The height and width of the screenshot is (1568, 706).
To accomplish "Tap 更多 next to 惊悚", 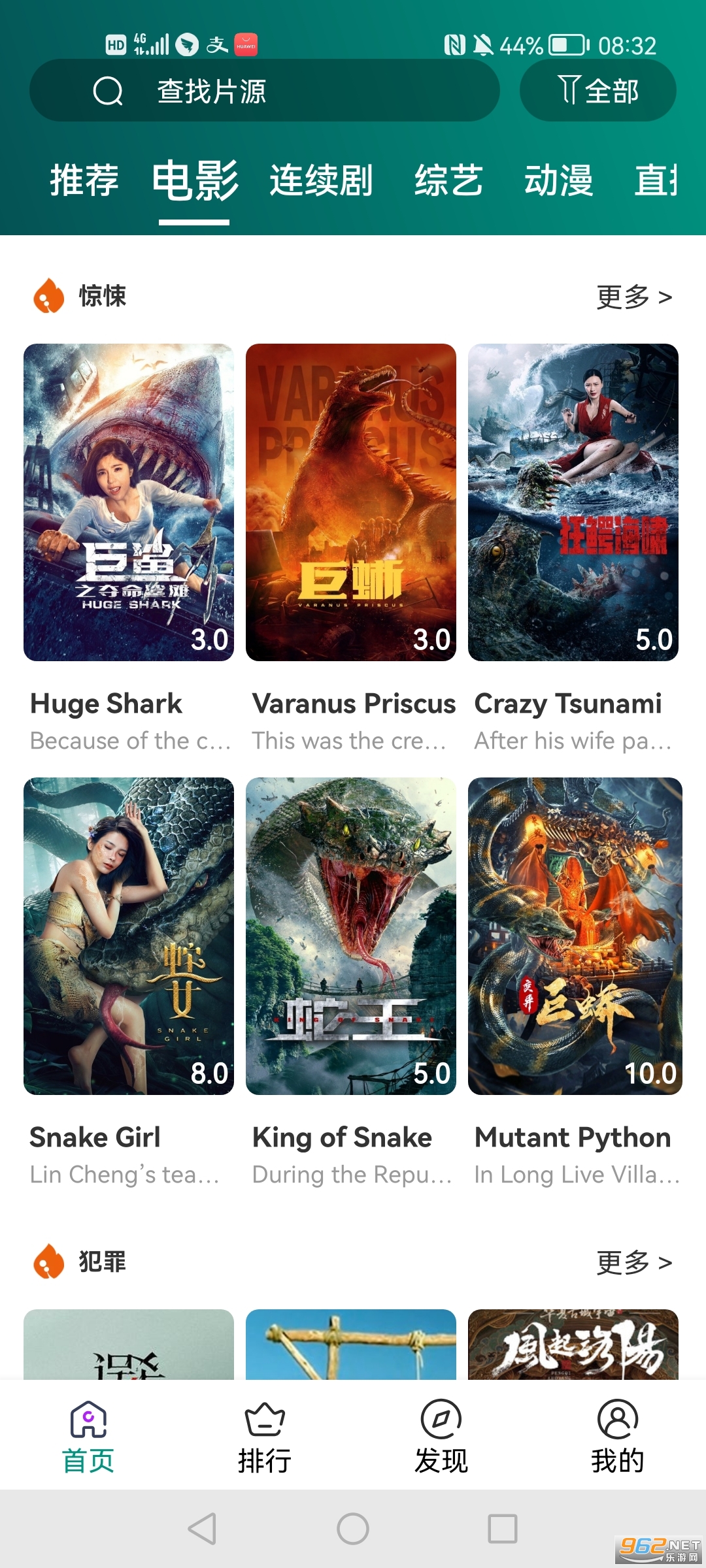I will coord(633,297).
